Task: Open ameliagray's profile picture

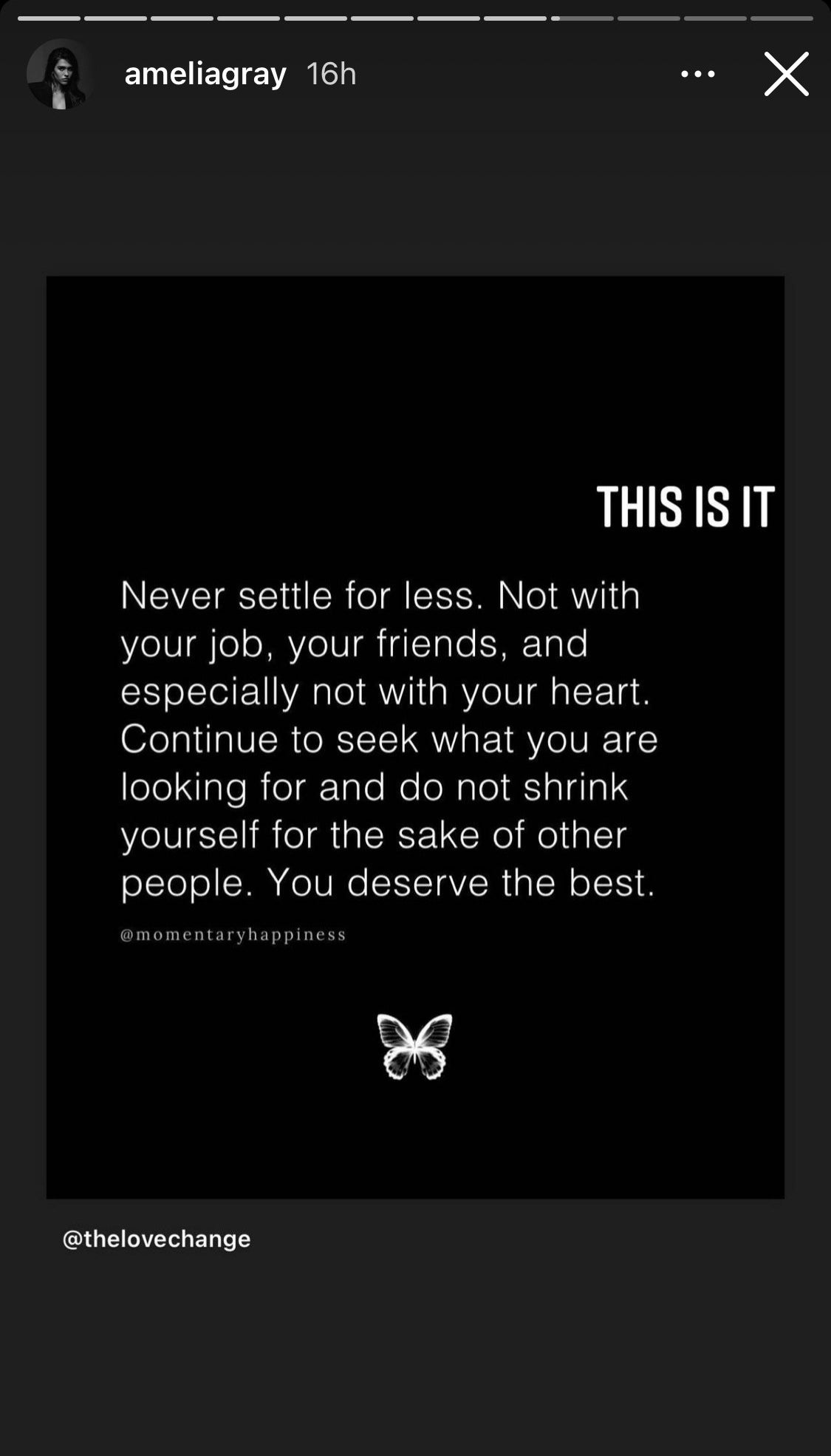Action: tap(61, 74)
